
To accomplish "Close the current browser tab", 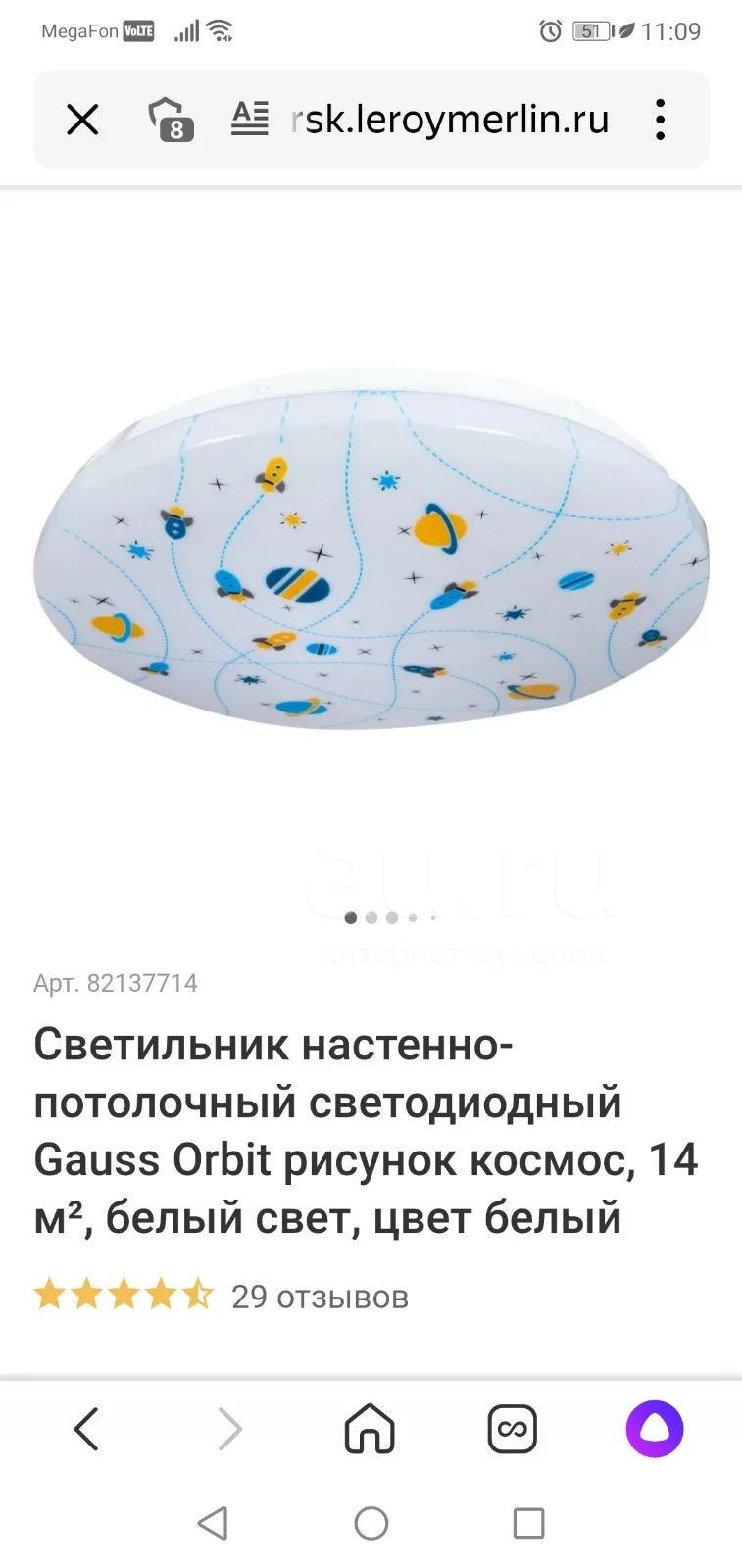I will 82,120.
